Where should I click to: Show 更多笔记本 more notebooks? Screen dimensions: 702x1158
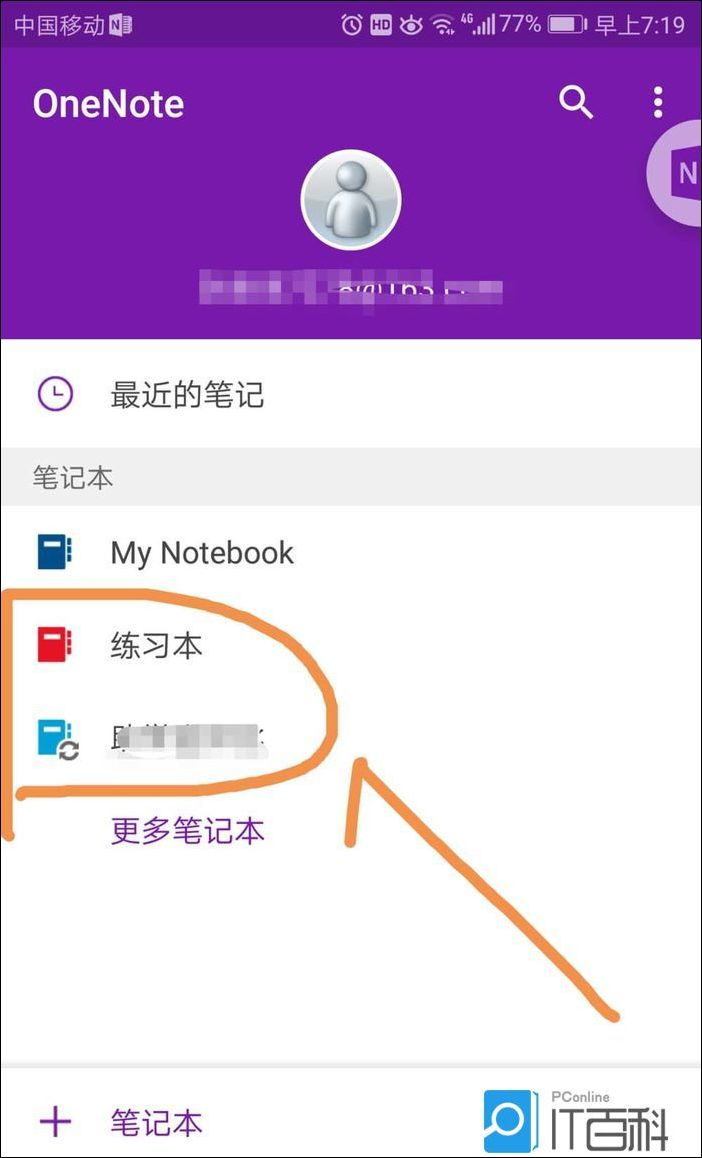[187, 830]
